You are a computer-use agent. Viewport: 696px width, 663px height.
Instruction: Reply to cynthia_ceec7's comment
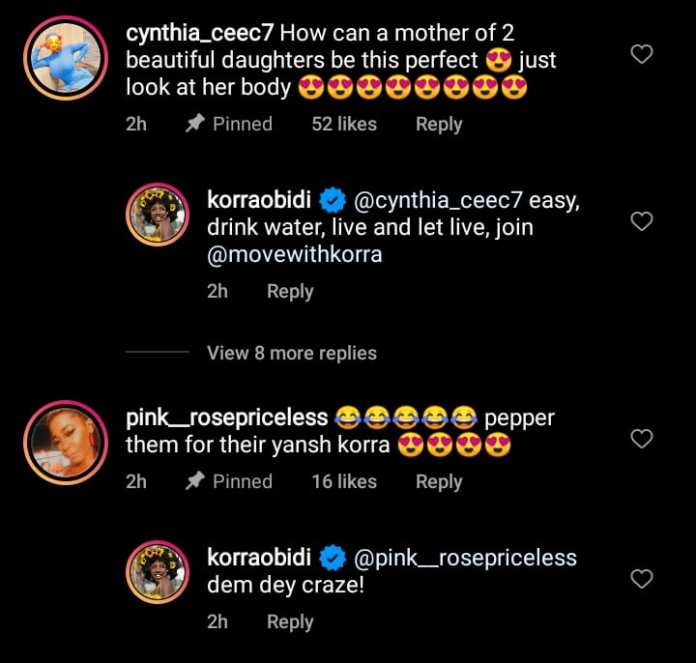pyautogui.click(x=439, y=124)
